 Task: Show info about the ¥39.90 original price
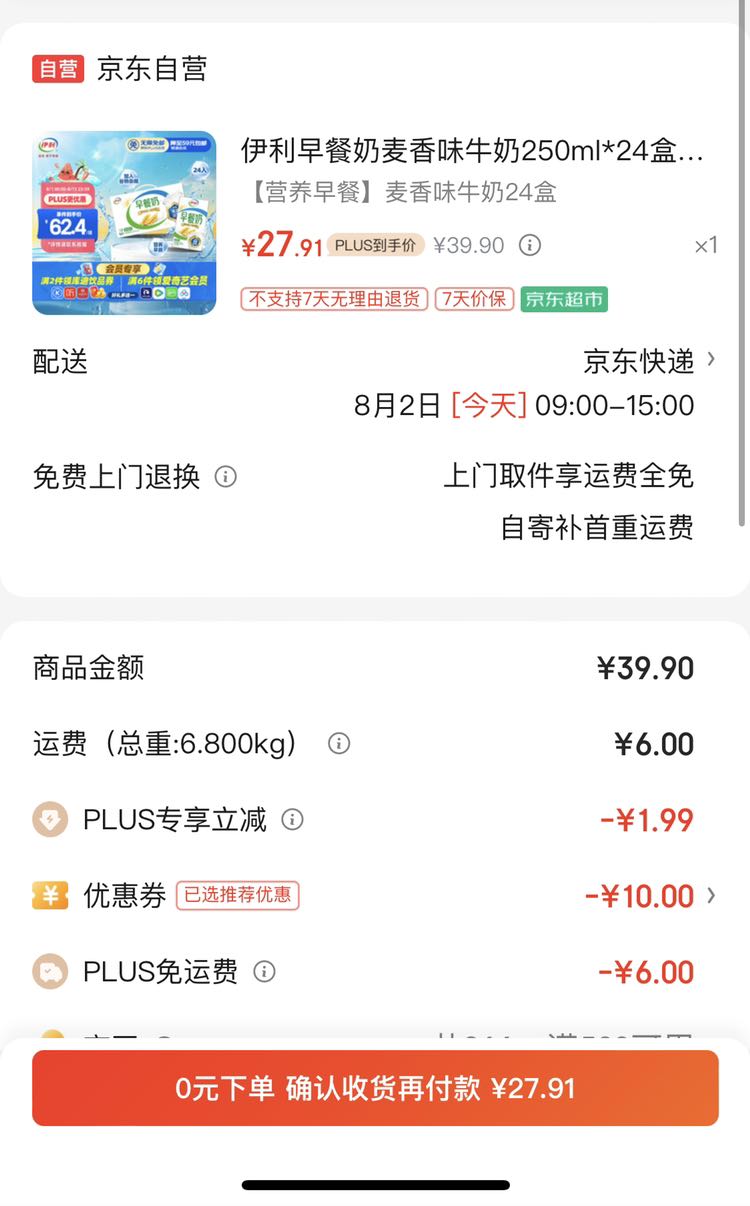pyautogui.click(x=531, y=245)
